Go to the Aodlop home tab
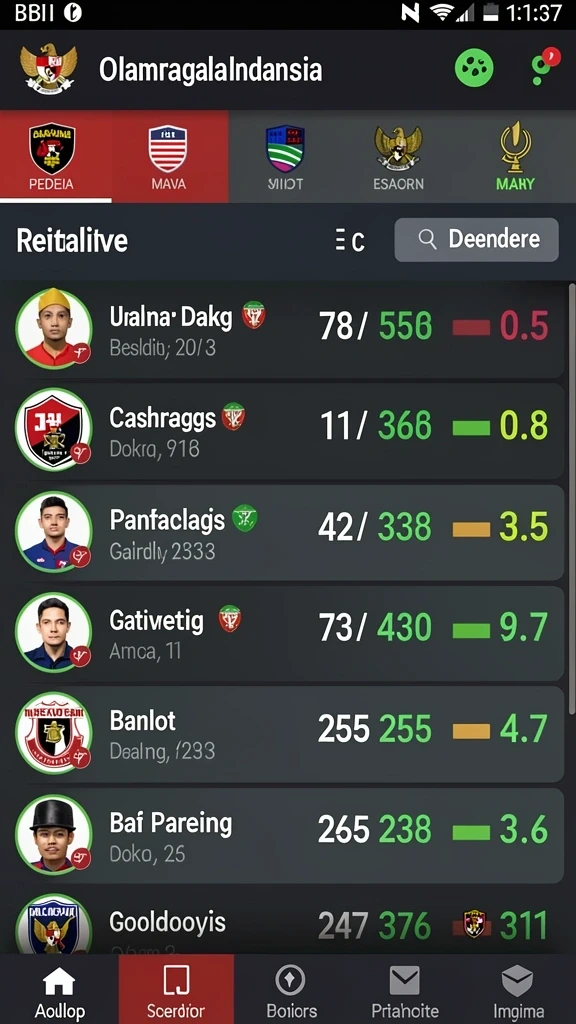Image resolution: width=576 pixels, height=1024 pixels. [59, 990]
